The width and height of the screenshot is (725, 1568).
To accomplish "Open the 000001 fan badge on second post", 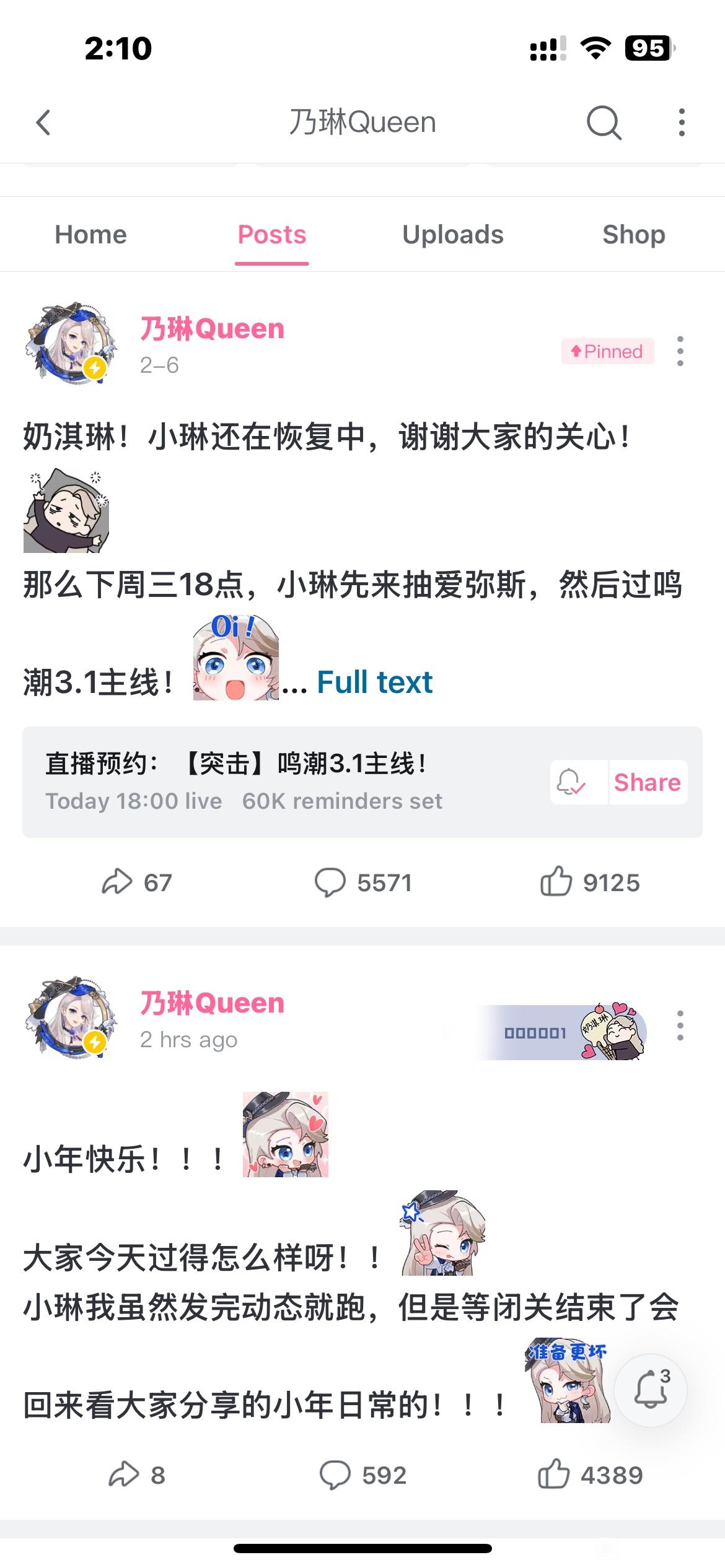I will (x=561, y=1032).
